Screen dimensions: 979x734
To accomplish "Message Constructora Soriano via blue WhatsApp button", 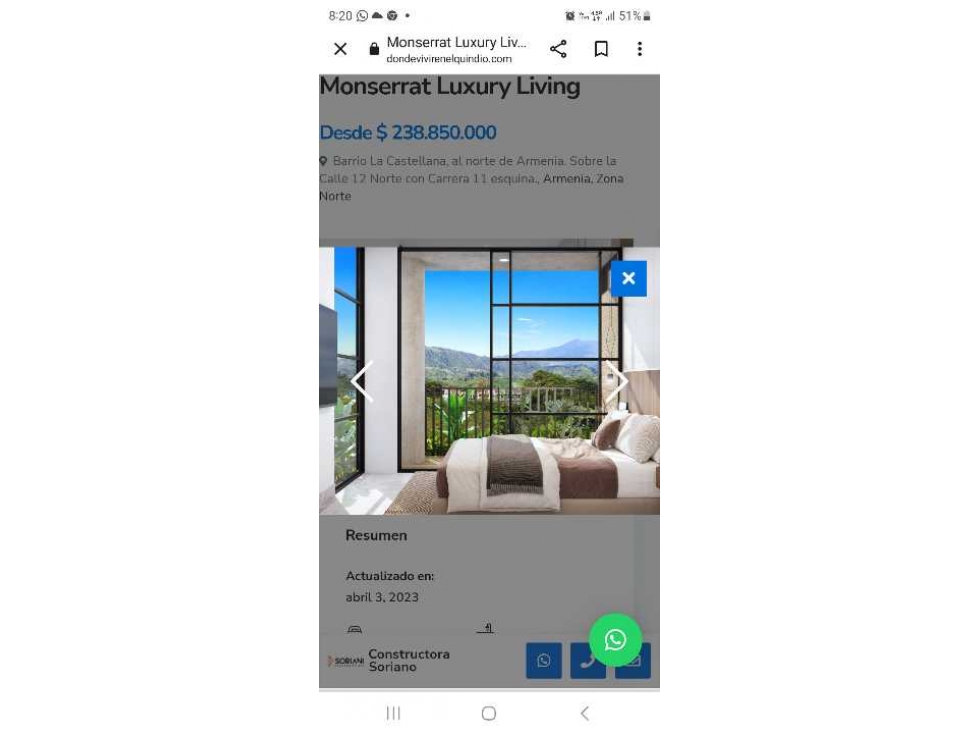I will (x=543, y=661).
